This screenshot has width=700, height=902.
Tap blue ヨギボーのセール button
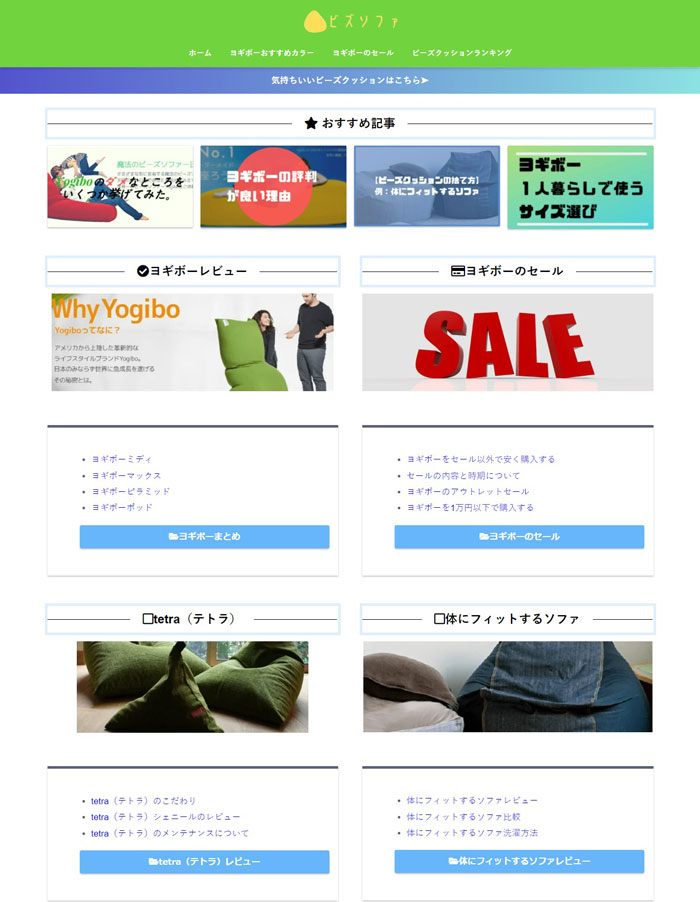[x=519, y=536]
